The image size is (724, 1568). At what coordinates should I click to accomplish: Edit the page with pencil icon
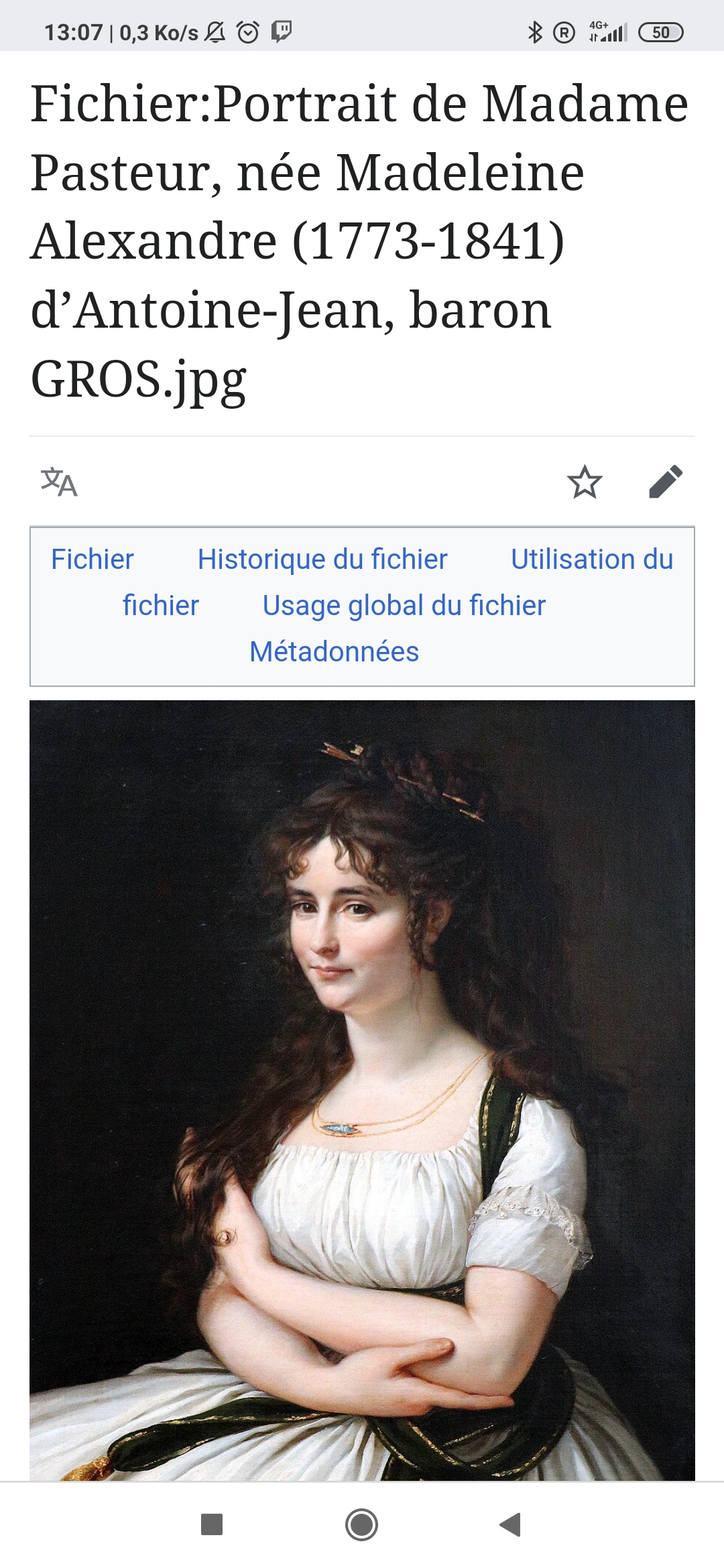(x=666, y=482)
